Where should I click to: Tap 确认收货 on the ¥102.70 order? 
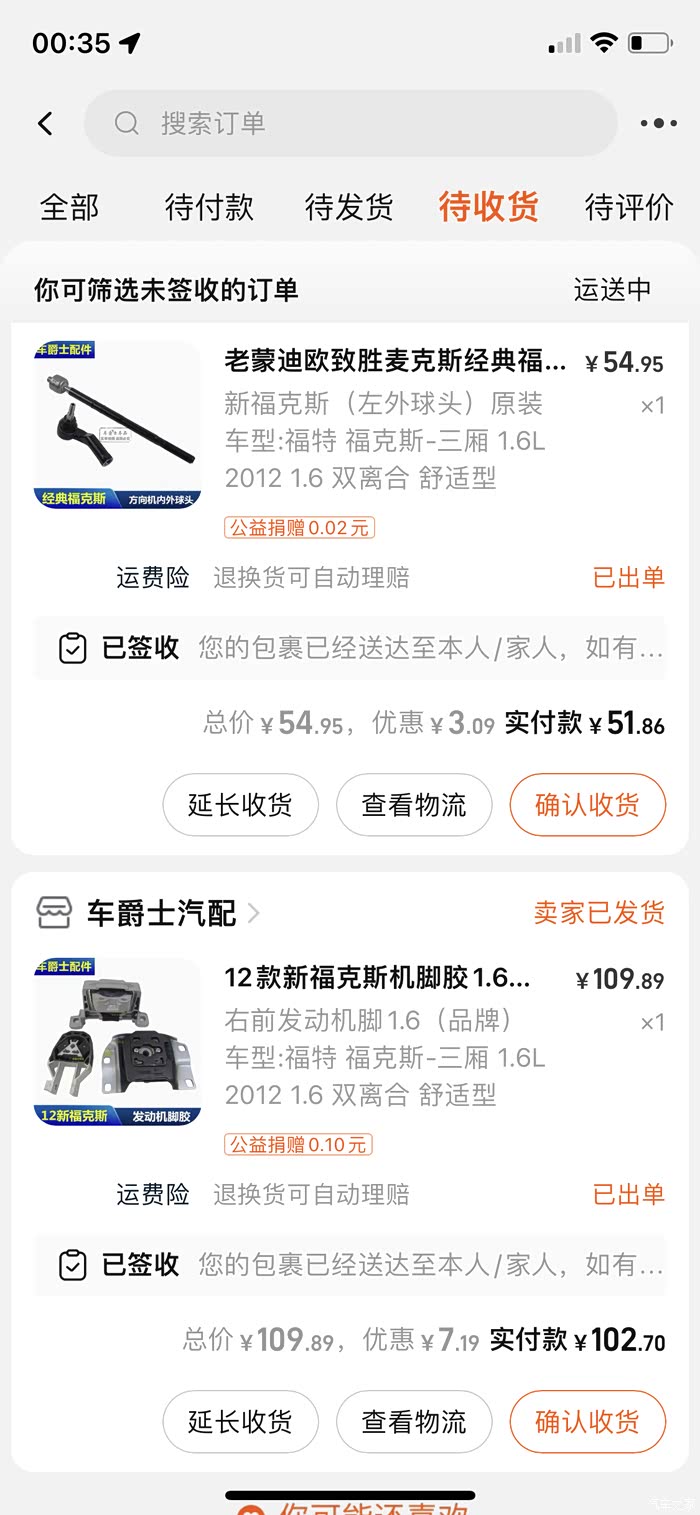click(587, 1421)
